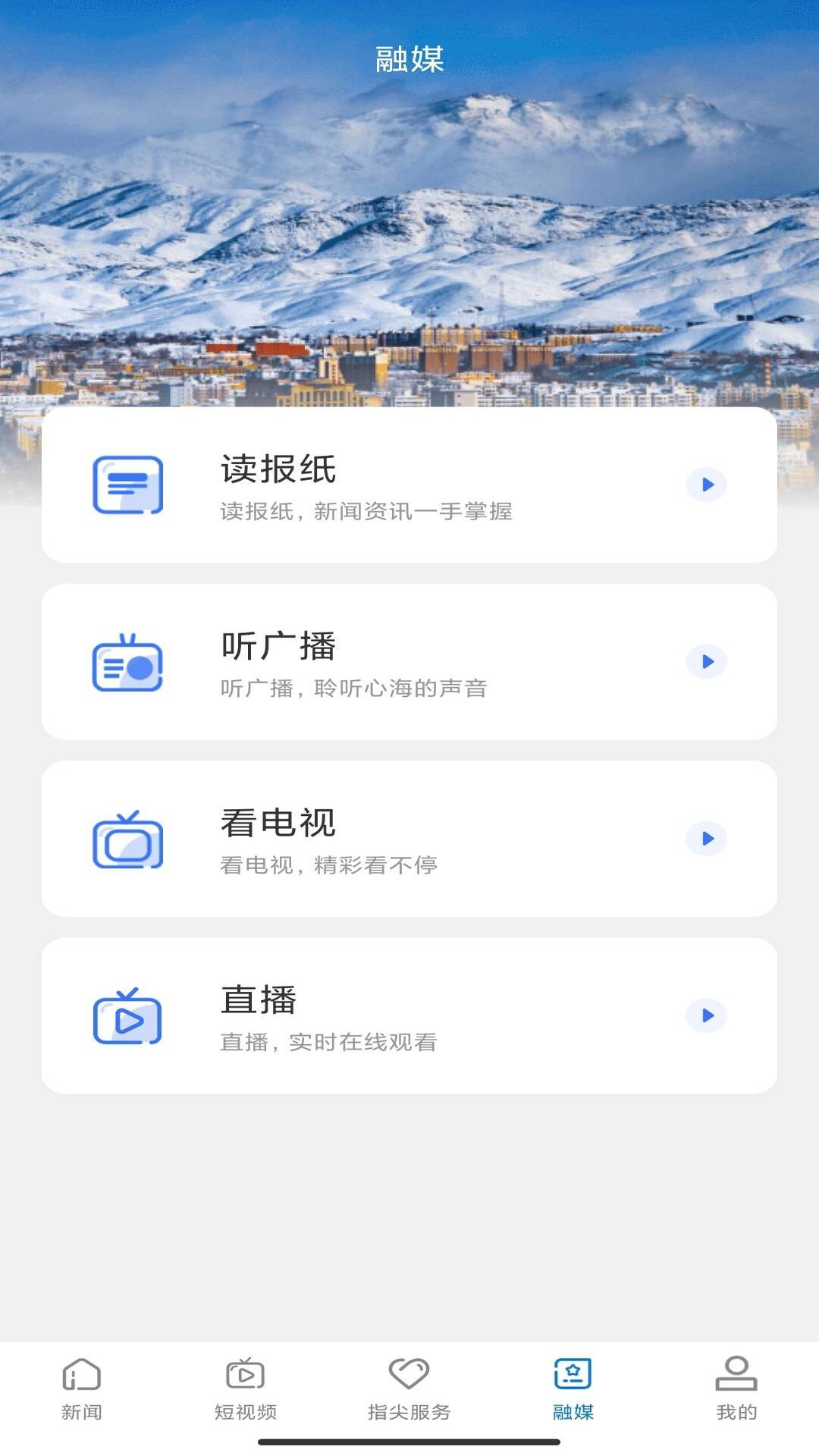The width and height of the screenshot is (819, 1456).
Task: Switch to the 我的 profile tab
Action: tap(736, 1389)
